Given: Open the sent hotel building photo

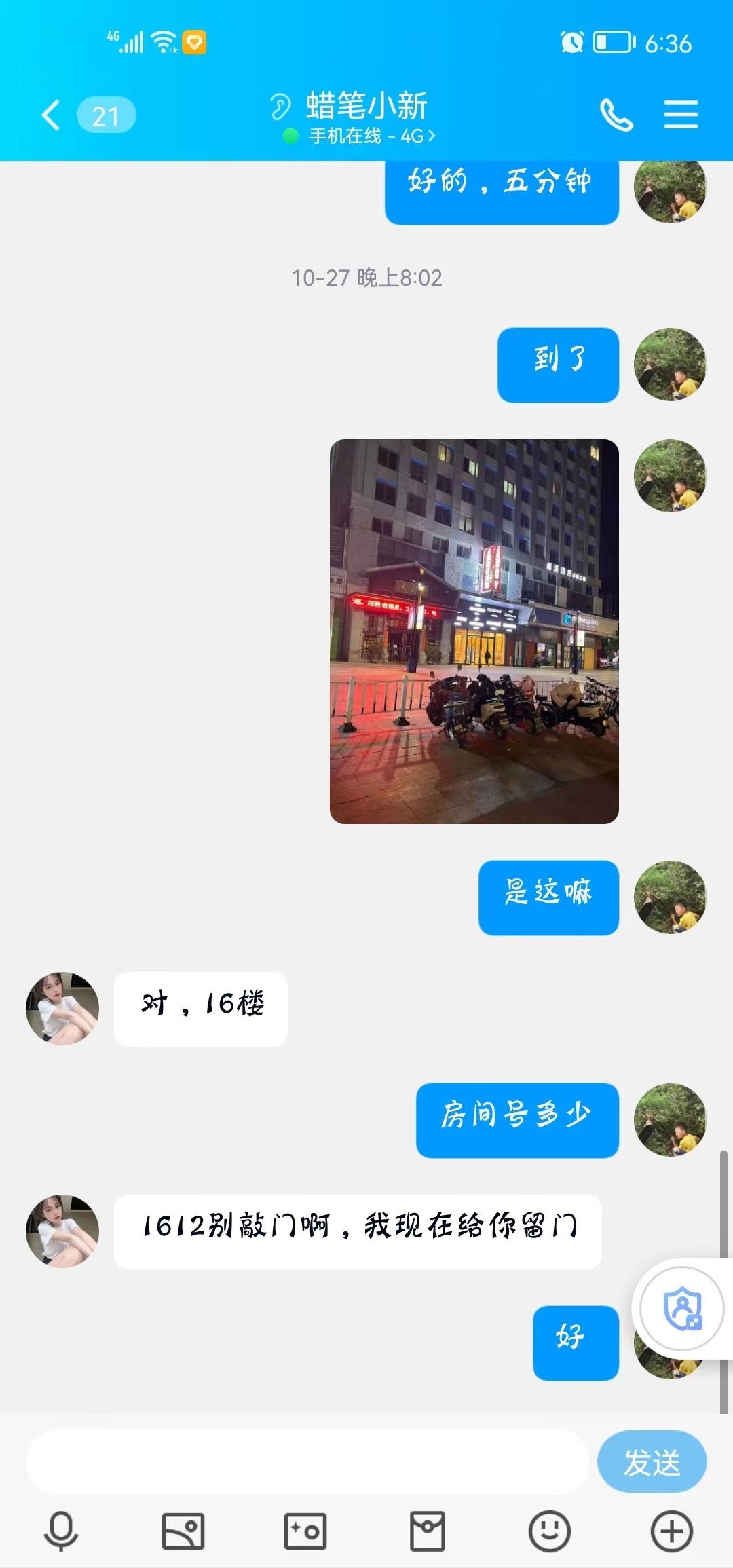Looking at the screenshot, I should (474, 631).
